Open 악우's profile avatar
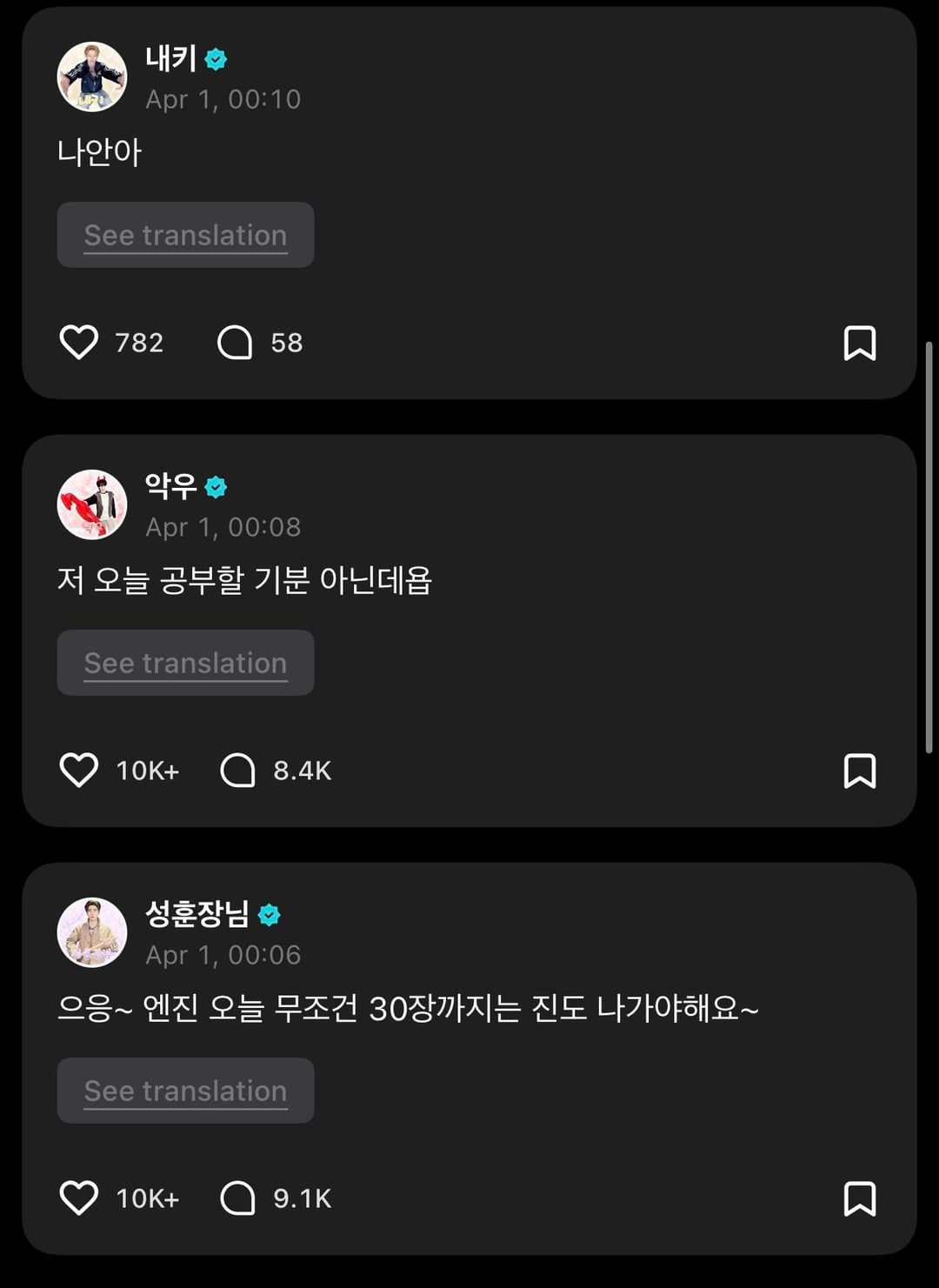939x1288 pixels. [x=92, y=504]
